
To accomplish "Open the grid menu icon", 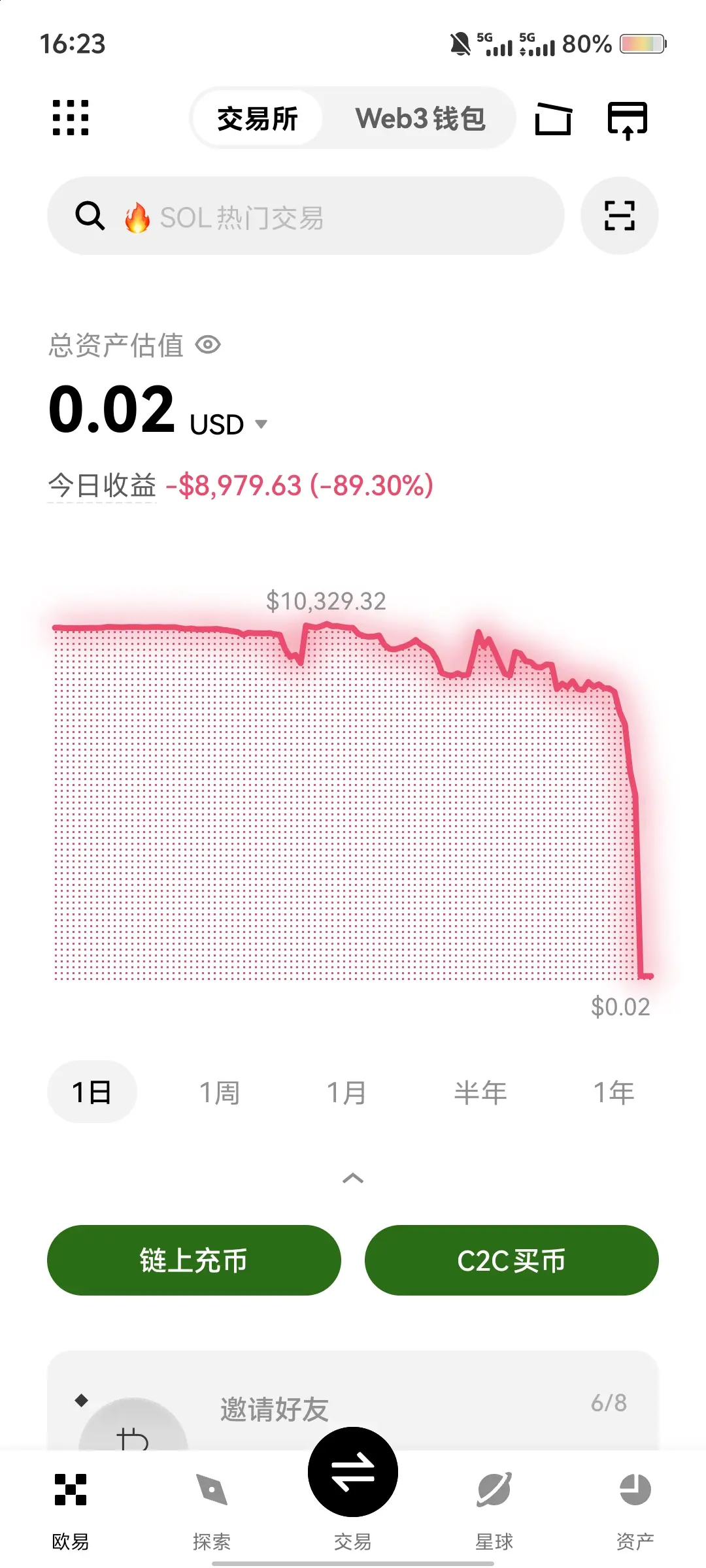I will tap(71, 118).
